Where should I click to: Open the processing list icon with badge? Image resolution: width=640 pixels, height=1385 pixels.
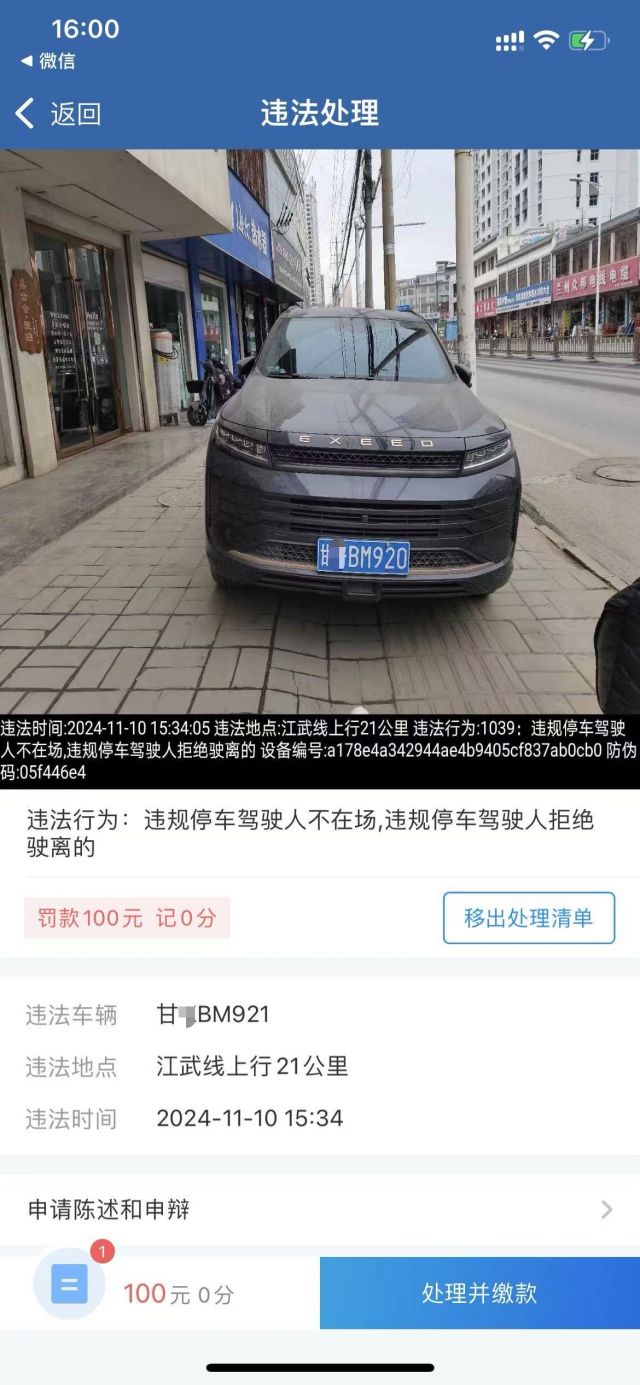pyautogui.click(x=70, y=1284)
